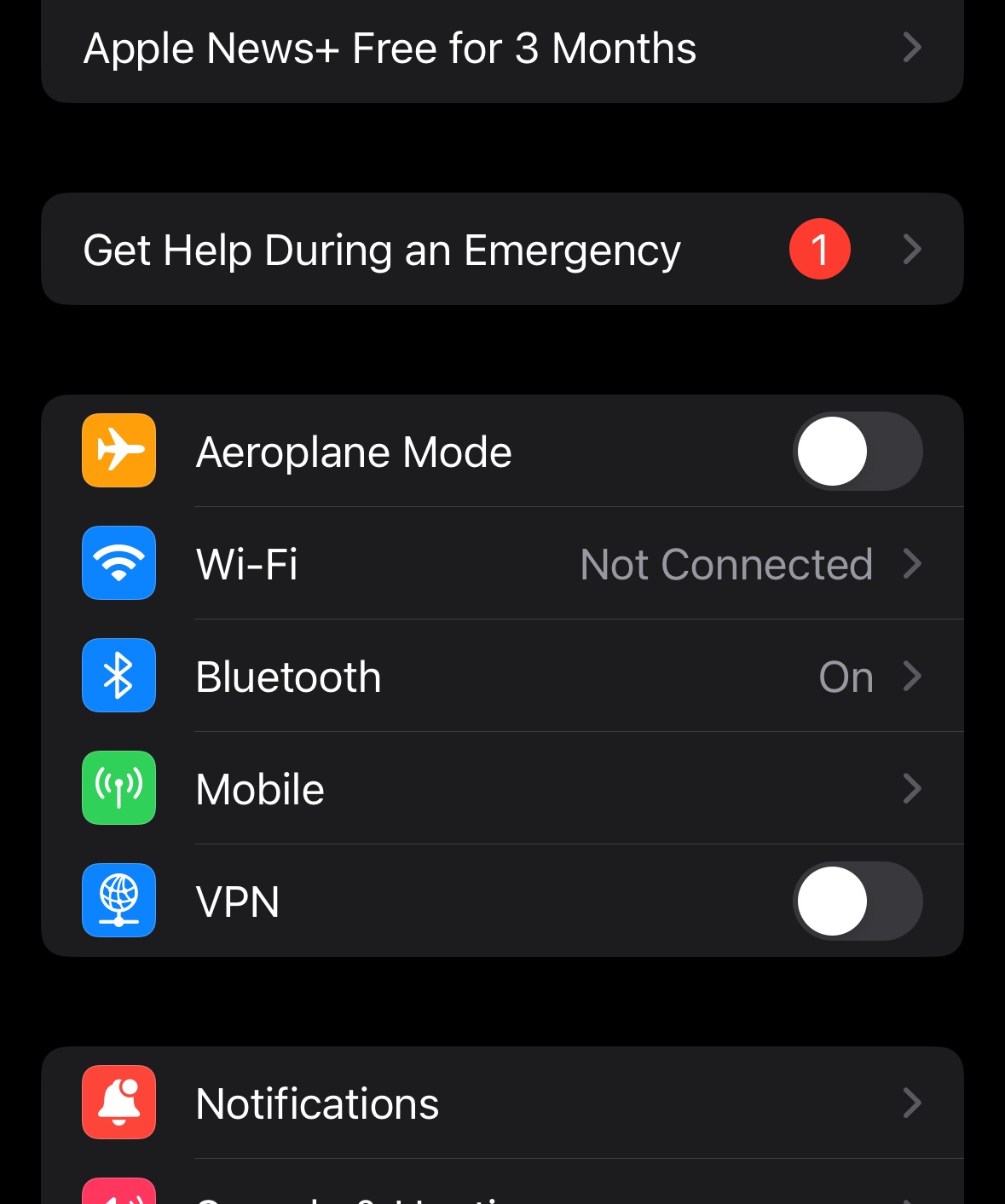
Task: Open Notifications settings
Action: (501, 1103)
